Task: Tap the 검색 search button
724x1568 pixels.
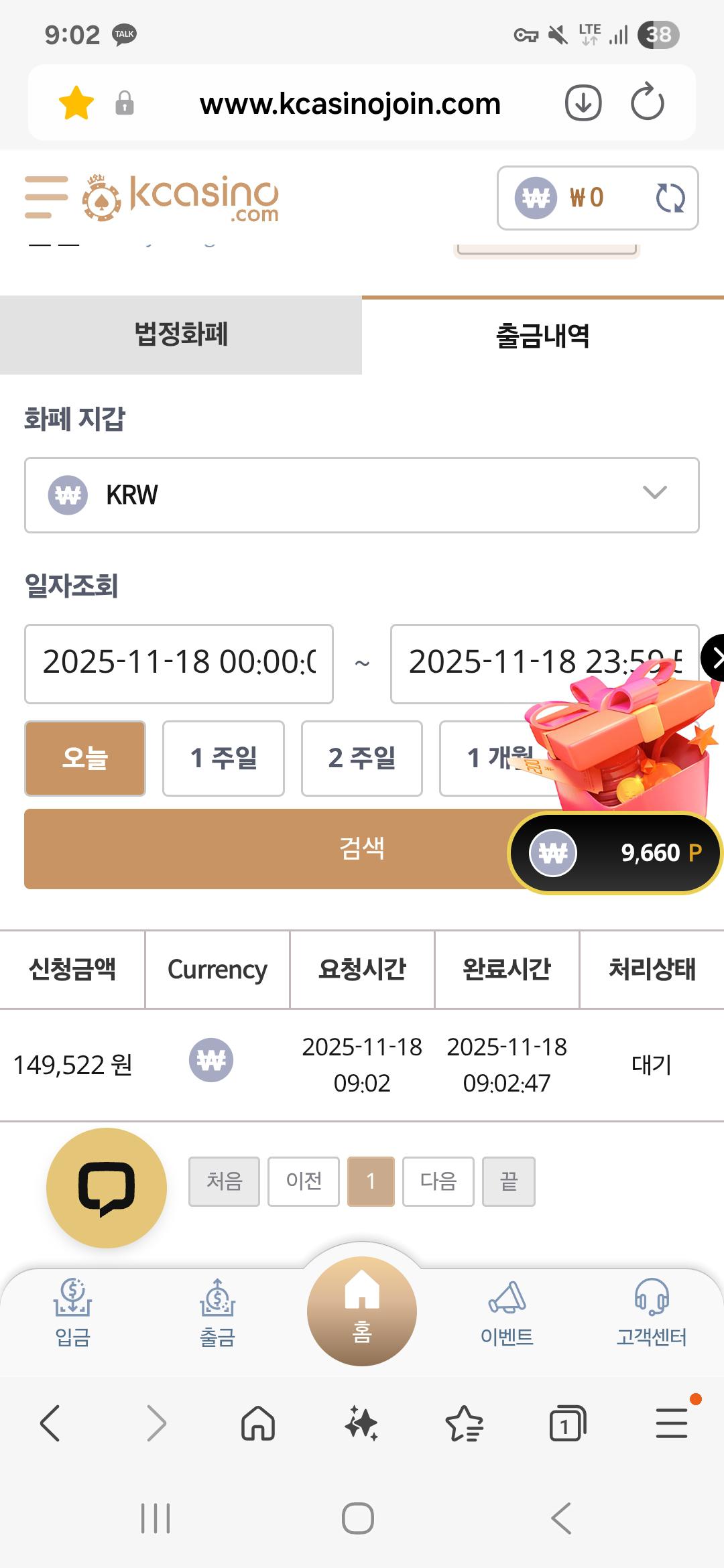Action: (x=268, y=848)
